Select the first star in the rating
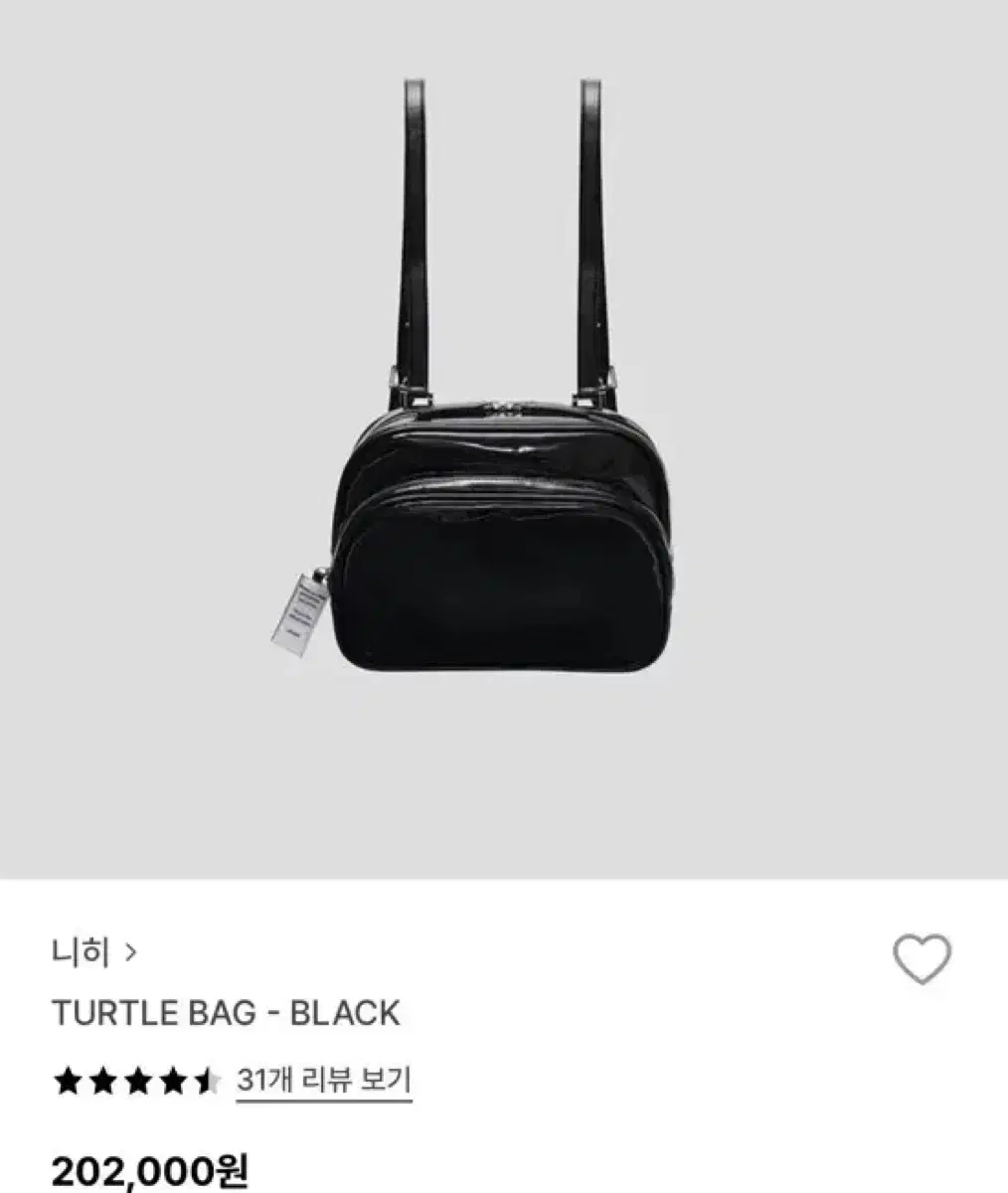 click(67, 1078)
